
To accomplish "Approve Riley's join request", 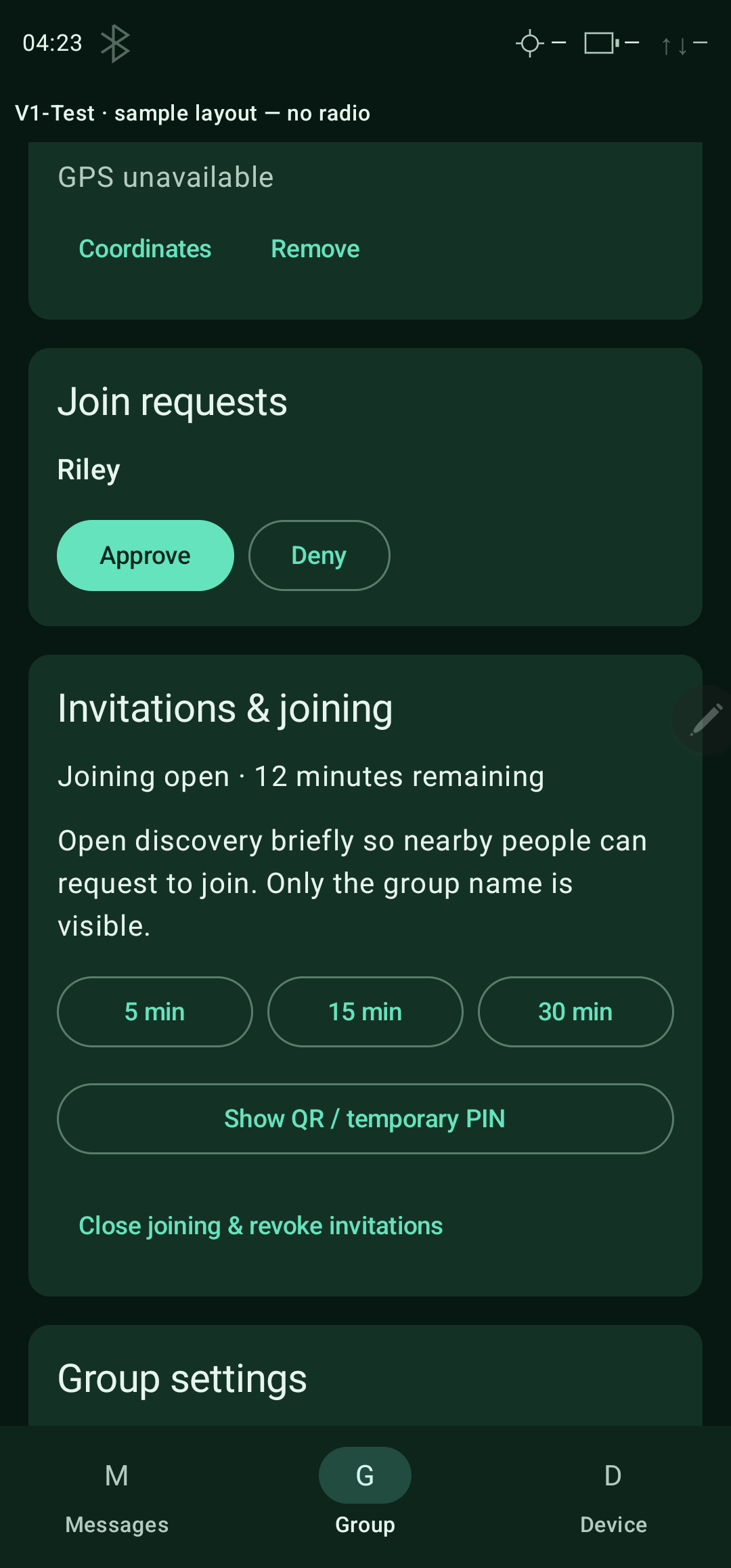I will 146,555.
